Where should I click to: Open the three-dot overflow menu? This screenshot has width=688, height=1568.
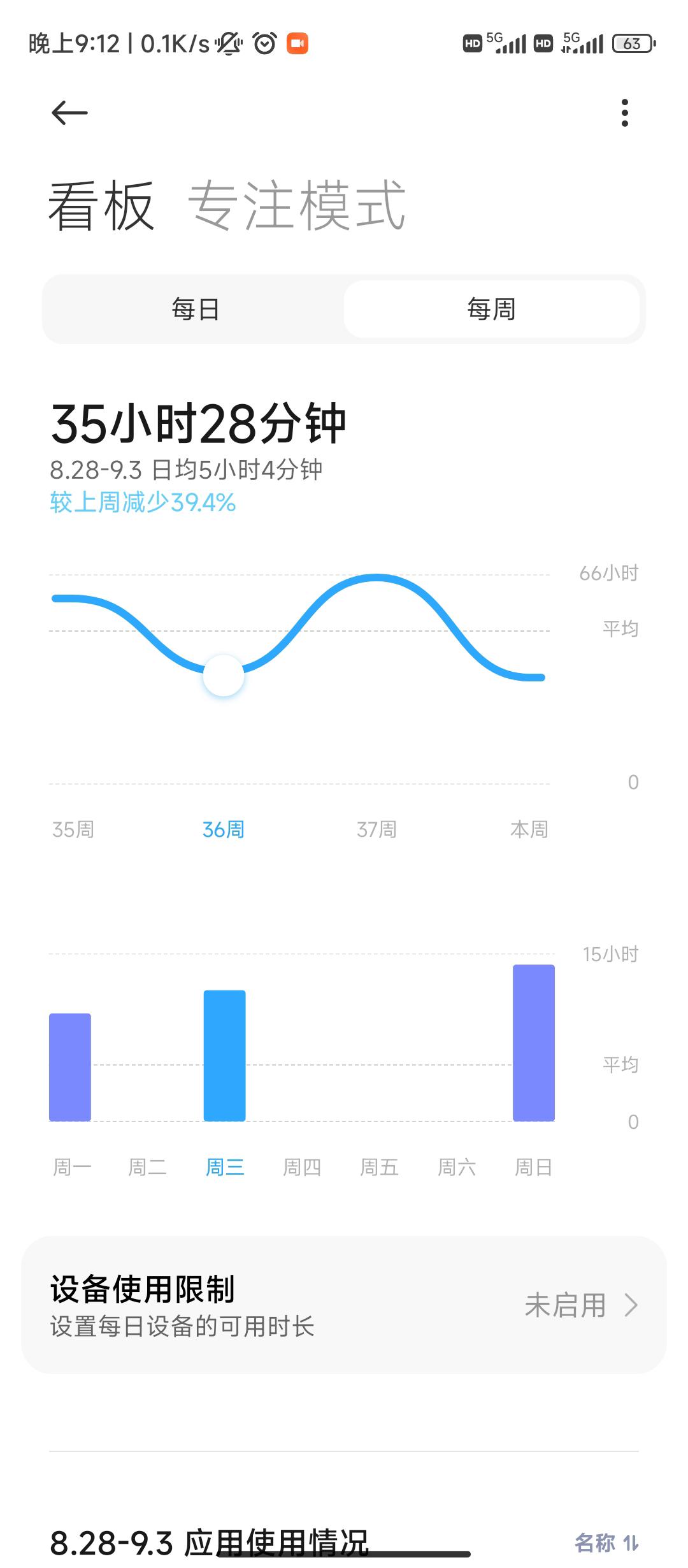click(624, 113)
